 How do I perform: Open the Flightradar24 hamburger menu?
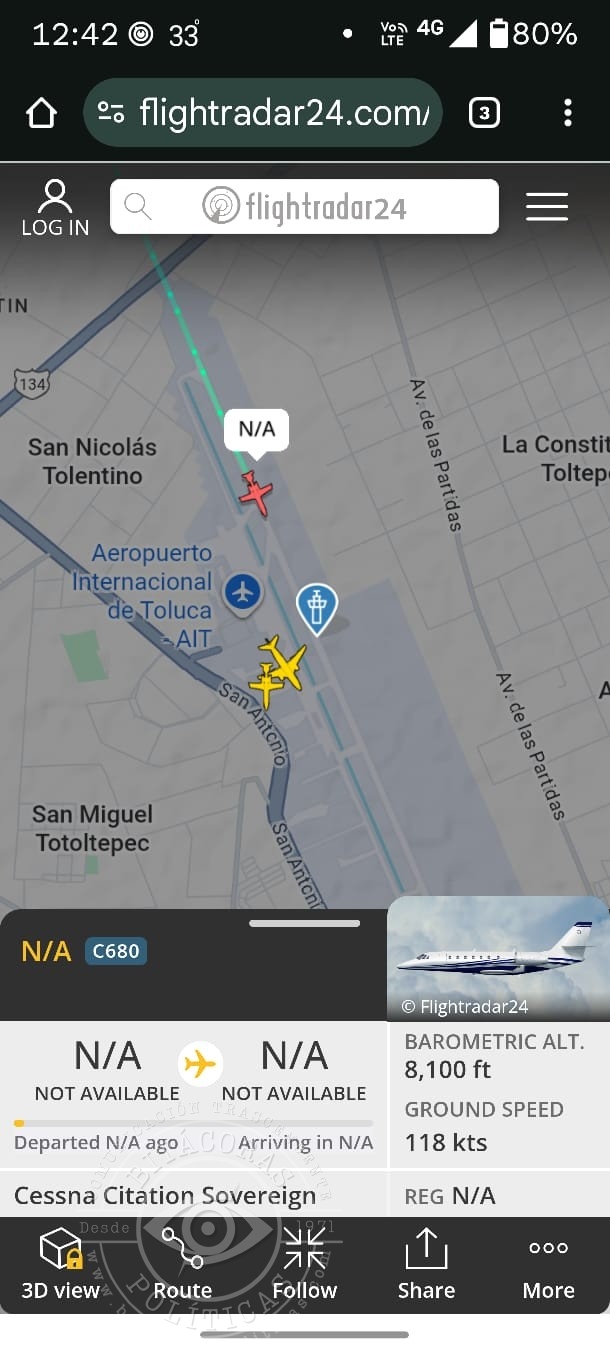point(547,207)
